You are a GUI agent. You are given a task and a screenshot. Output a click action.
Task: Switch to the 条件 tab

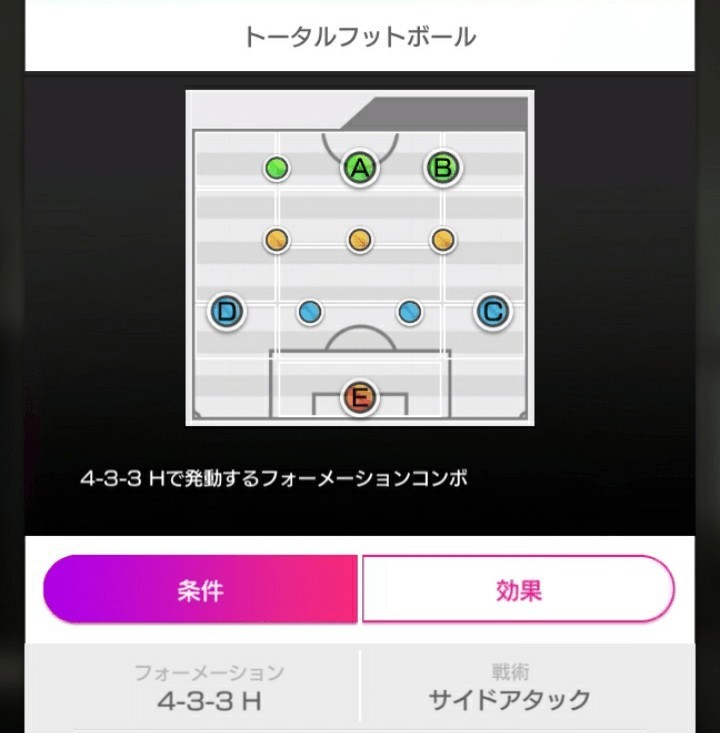200,590
